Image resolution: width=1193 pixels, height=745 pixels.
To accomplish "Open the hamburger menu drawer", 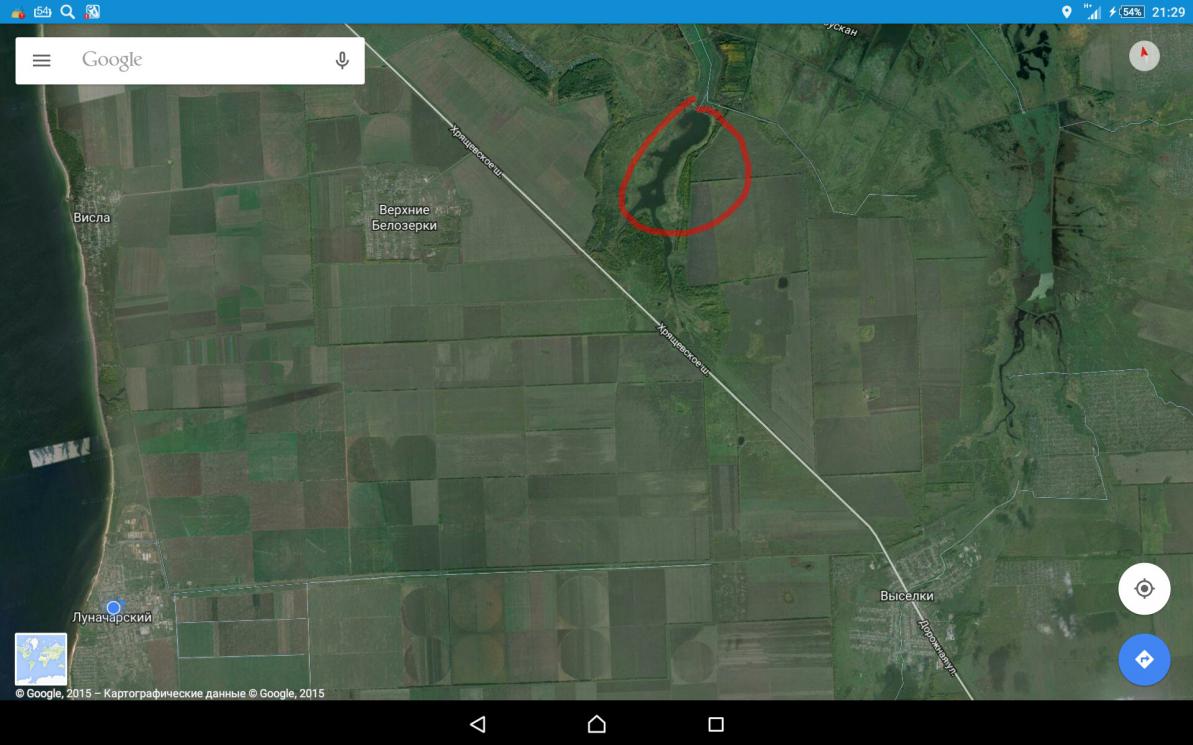I will pyautogui.click(x=41, y=61).
